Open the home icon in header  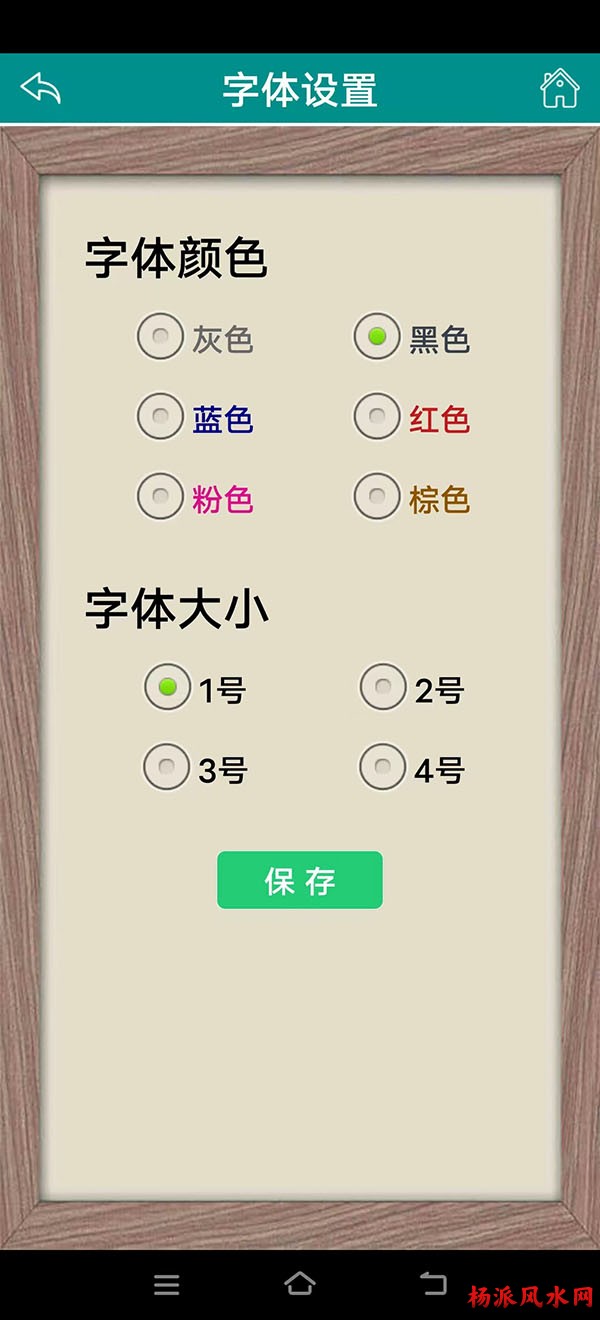click(559, 88)
